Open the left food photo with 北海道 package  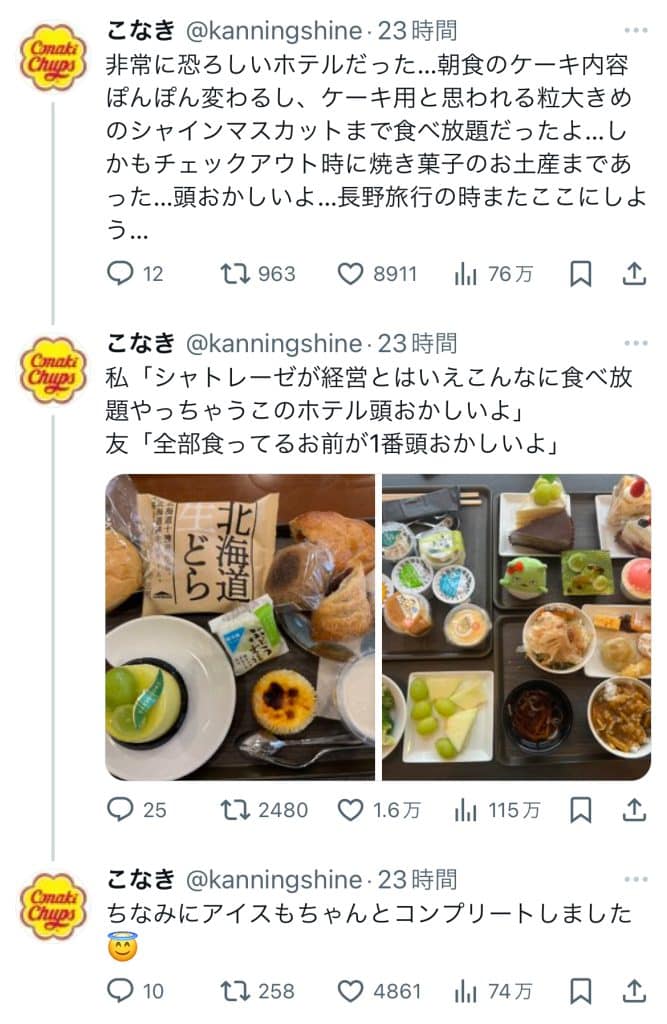[x=240, y=627]
